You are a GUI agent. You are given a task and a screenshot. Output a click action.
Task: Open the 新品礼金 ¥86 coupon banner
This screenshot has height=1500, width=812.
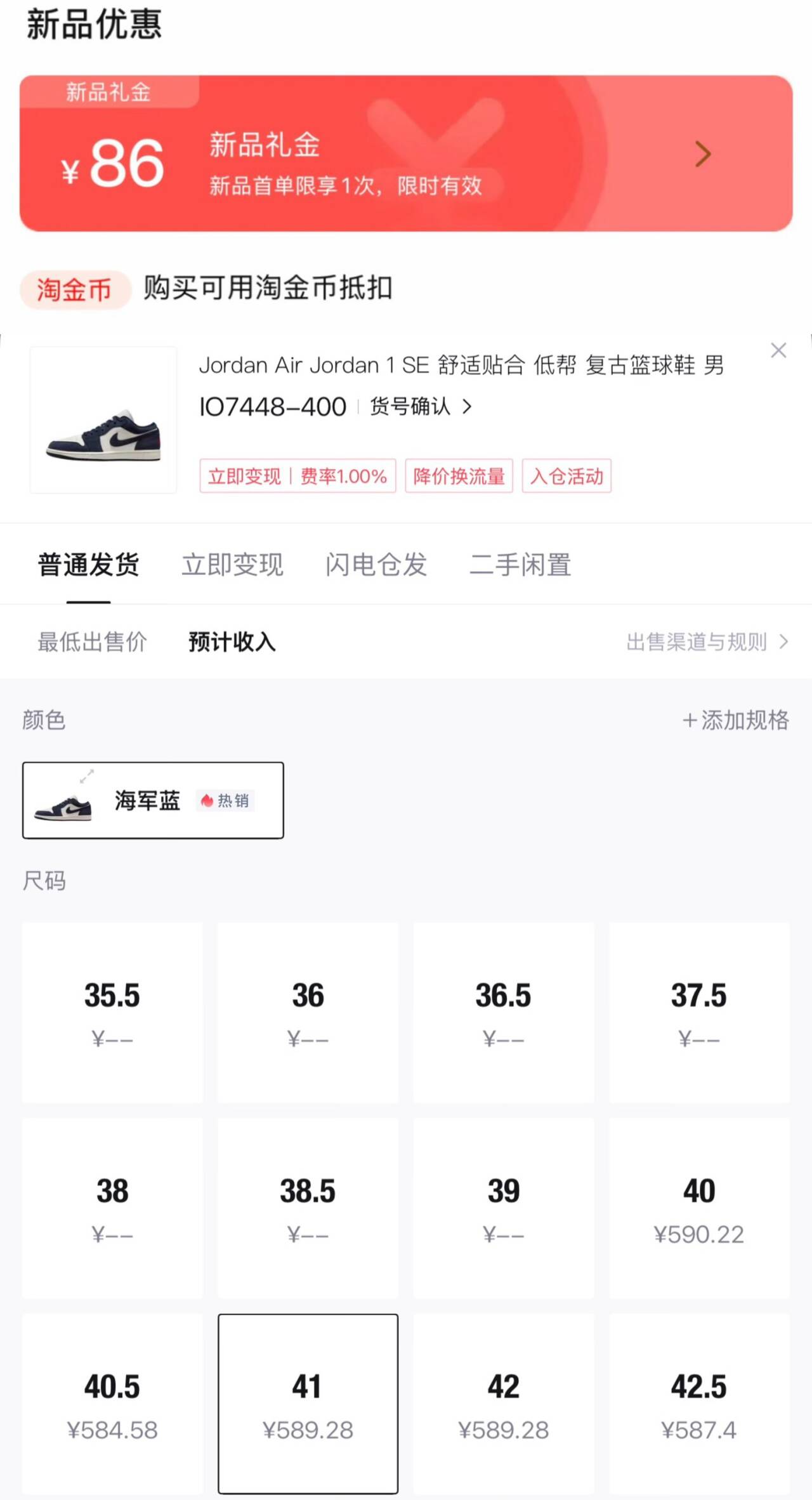tap(406, 154)
